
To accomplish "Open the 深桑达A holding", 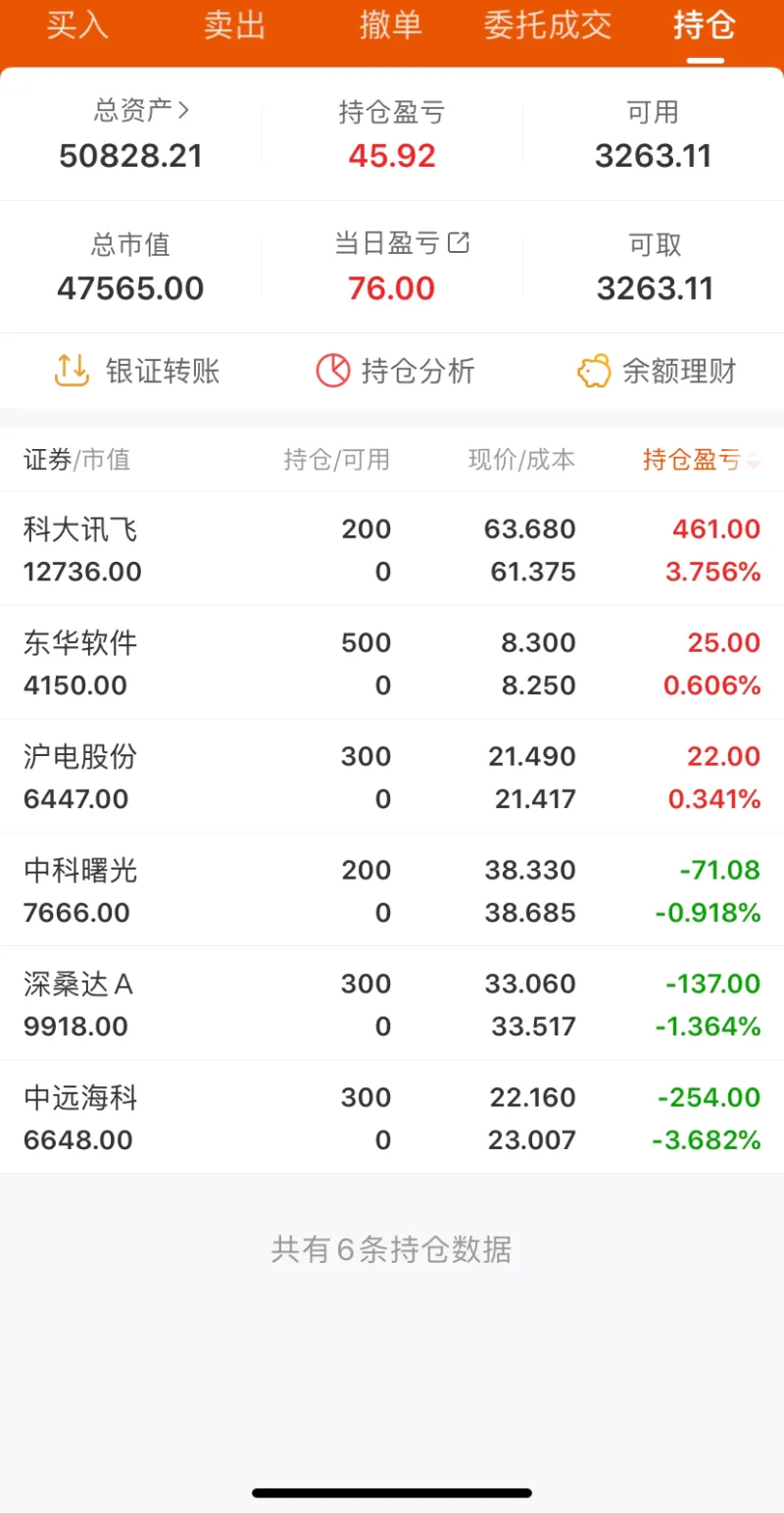I will click(392, 1004).
